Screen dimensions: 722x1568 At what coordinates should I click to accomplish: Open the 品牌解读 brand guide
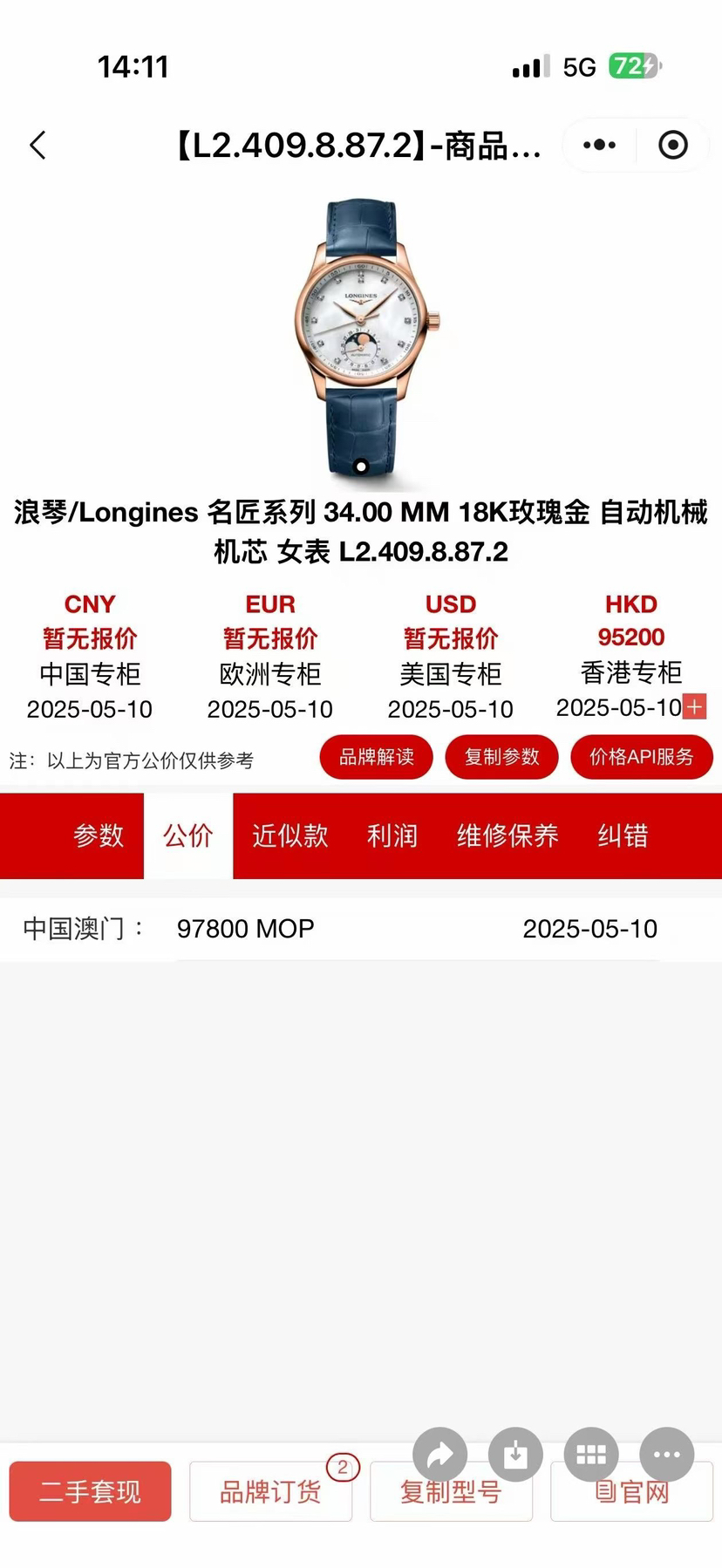pyautogui.click(x=376, y=756)
